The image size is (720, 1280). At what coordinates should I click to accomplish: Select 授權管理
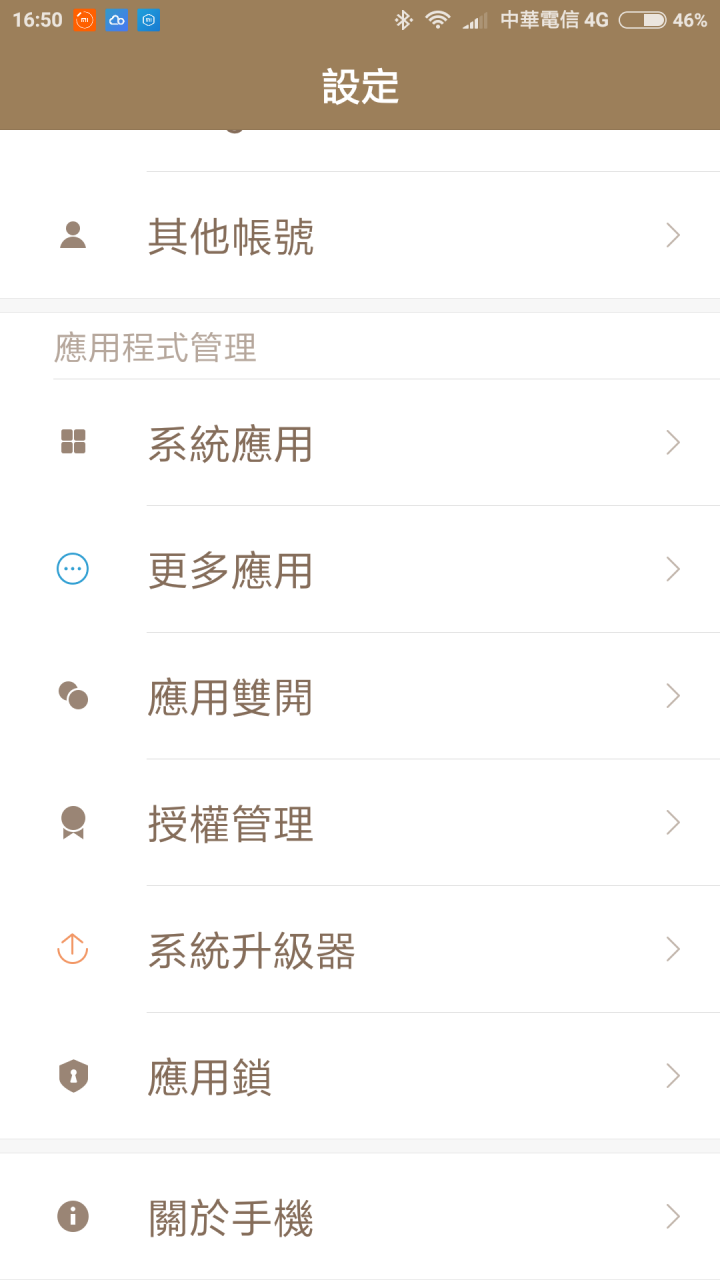pyautogui.click(x=360, y=823)
